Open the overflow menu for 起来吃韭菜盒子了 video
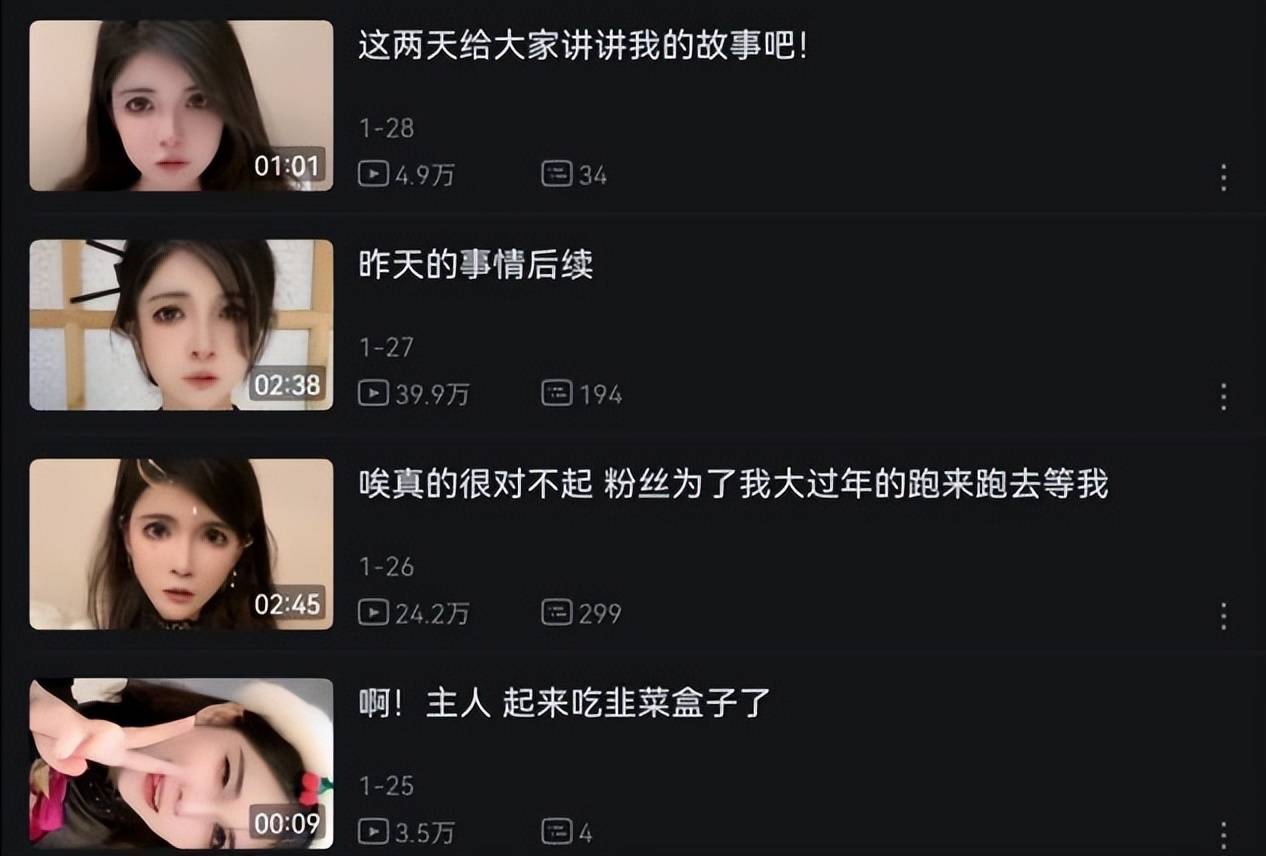 click(1223, 834)
